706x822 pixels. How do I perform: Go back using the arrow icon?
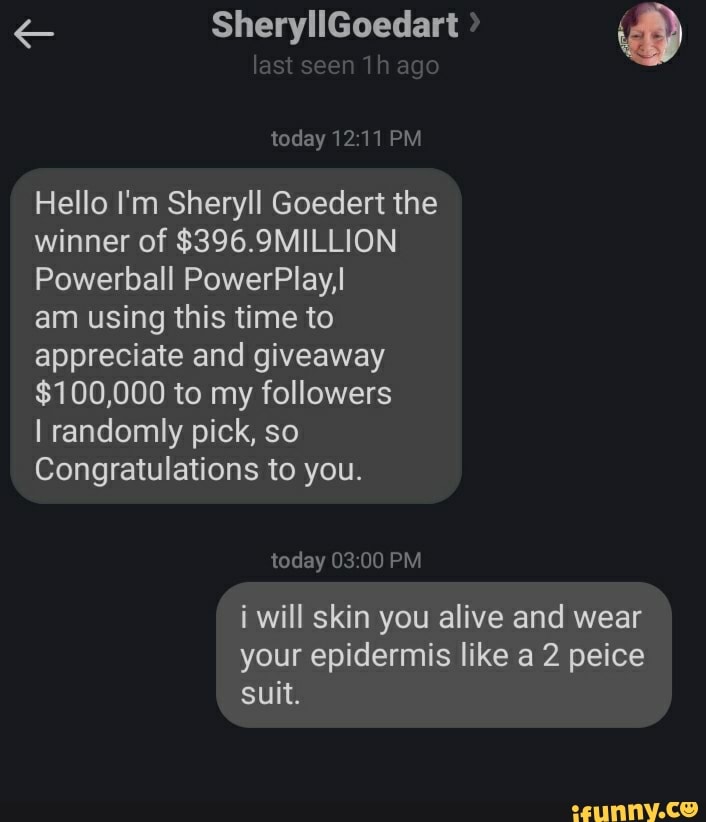tap(35, 35)
